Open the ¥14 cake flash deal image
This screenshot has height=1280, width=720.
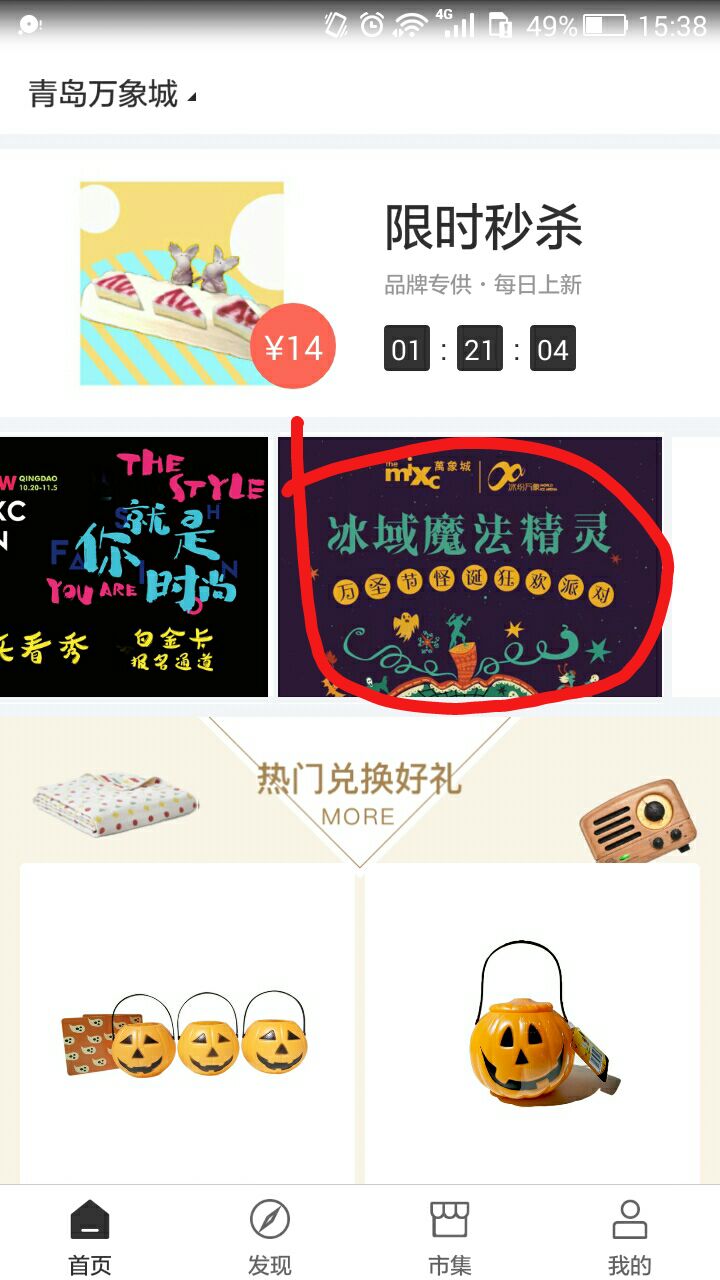point(182,283)
